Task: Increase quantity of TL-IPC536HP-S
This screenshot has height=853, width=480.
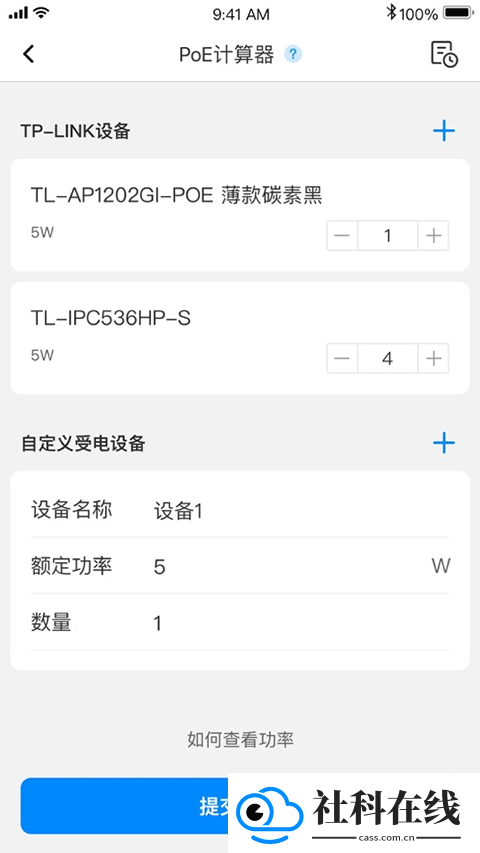Action: [x=433, y=358]
